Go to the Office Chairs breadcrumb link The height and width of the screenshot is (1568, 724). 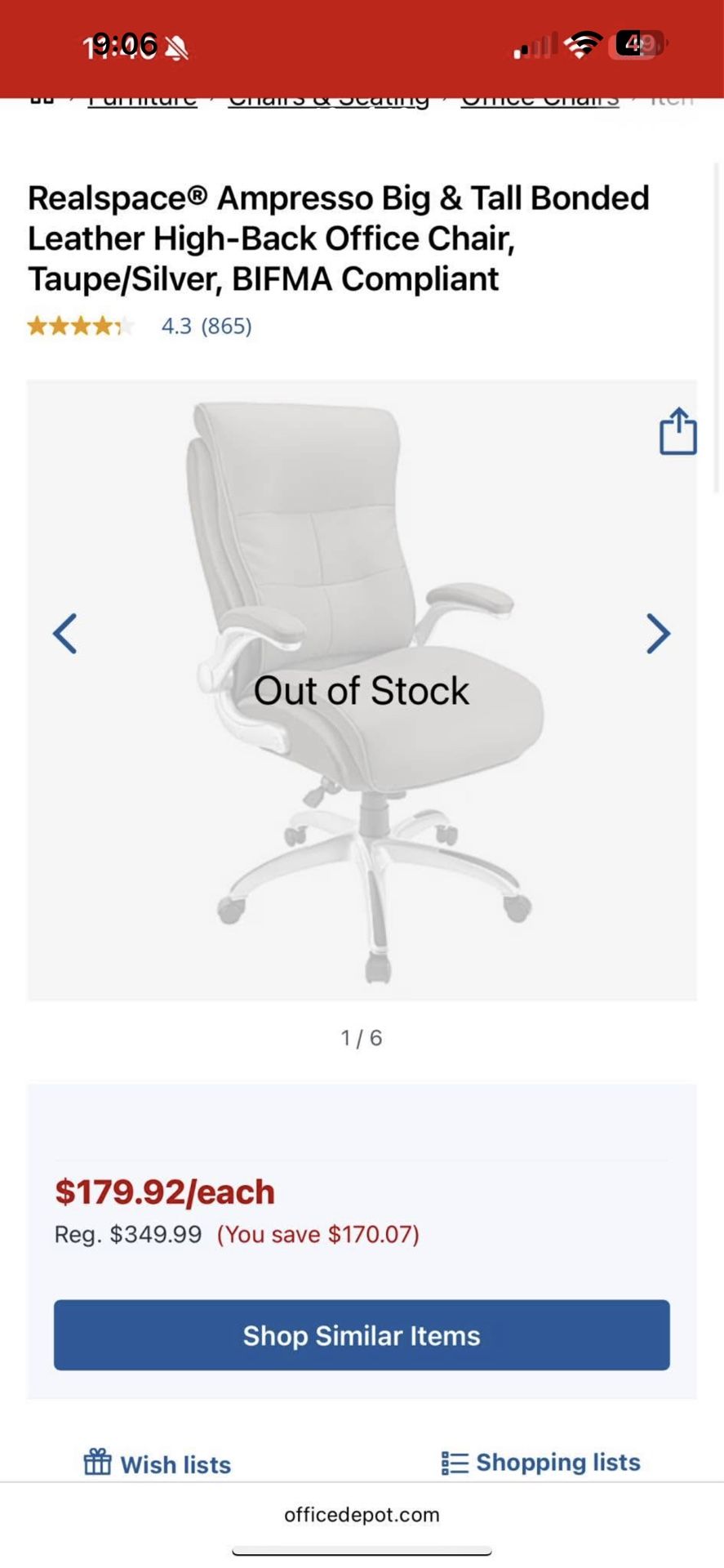[539, 96]
